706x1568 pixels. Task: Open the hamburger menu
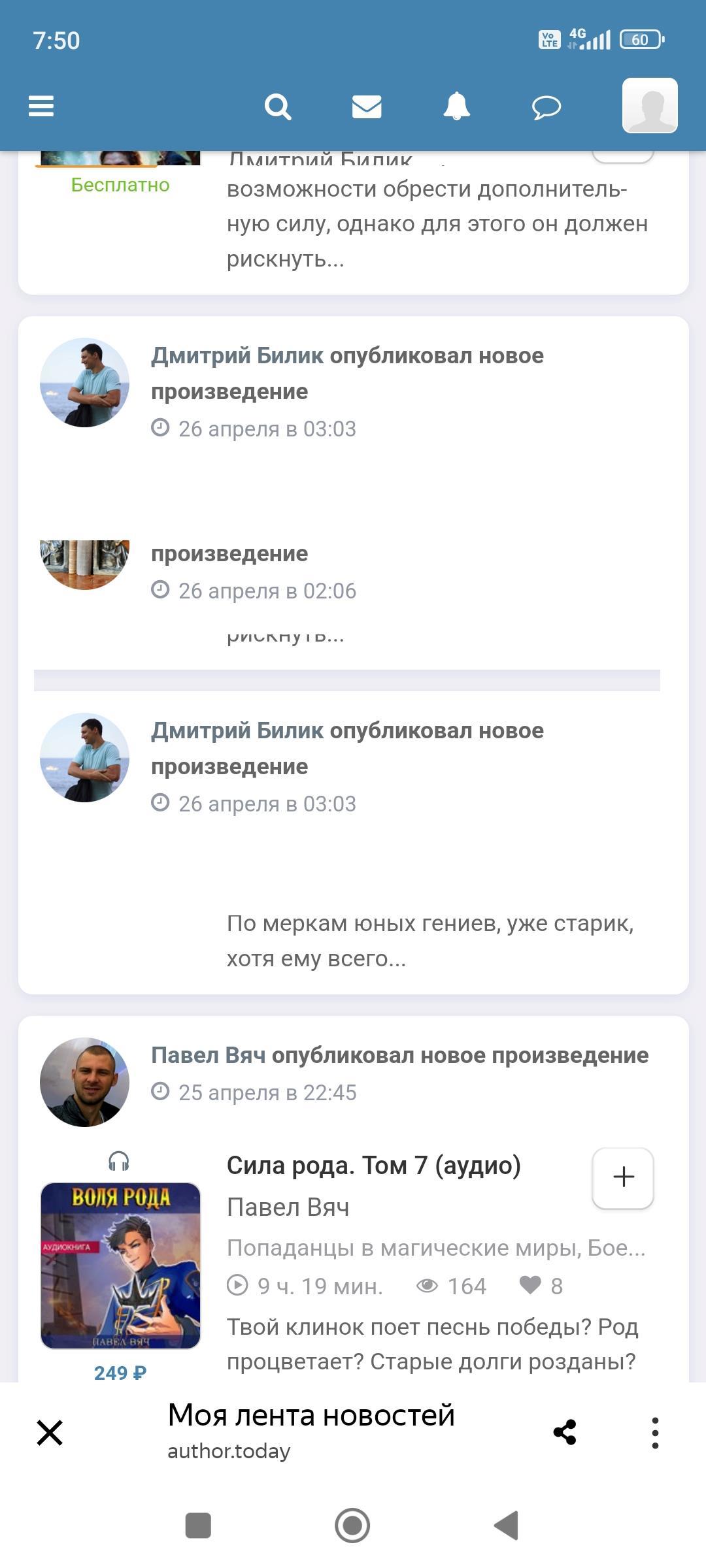click(41, 106)
